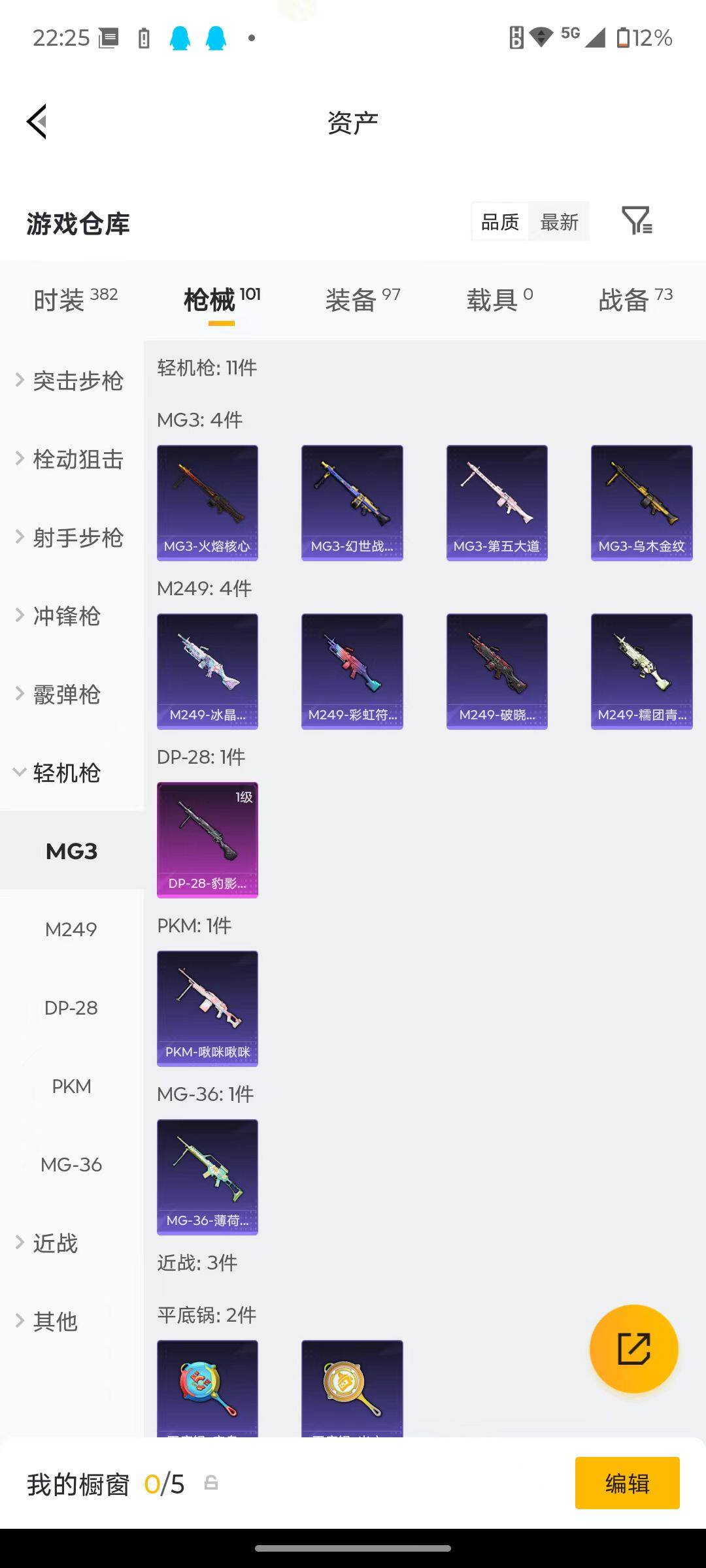Open the DP-28 level 1 skin
This screenshot has width=706, height=1568.
click(x=207, y=840)
